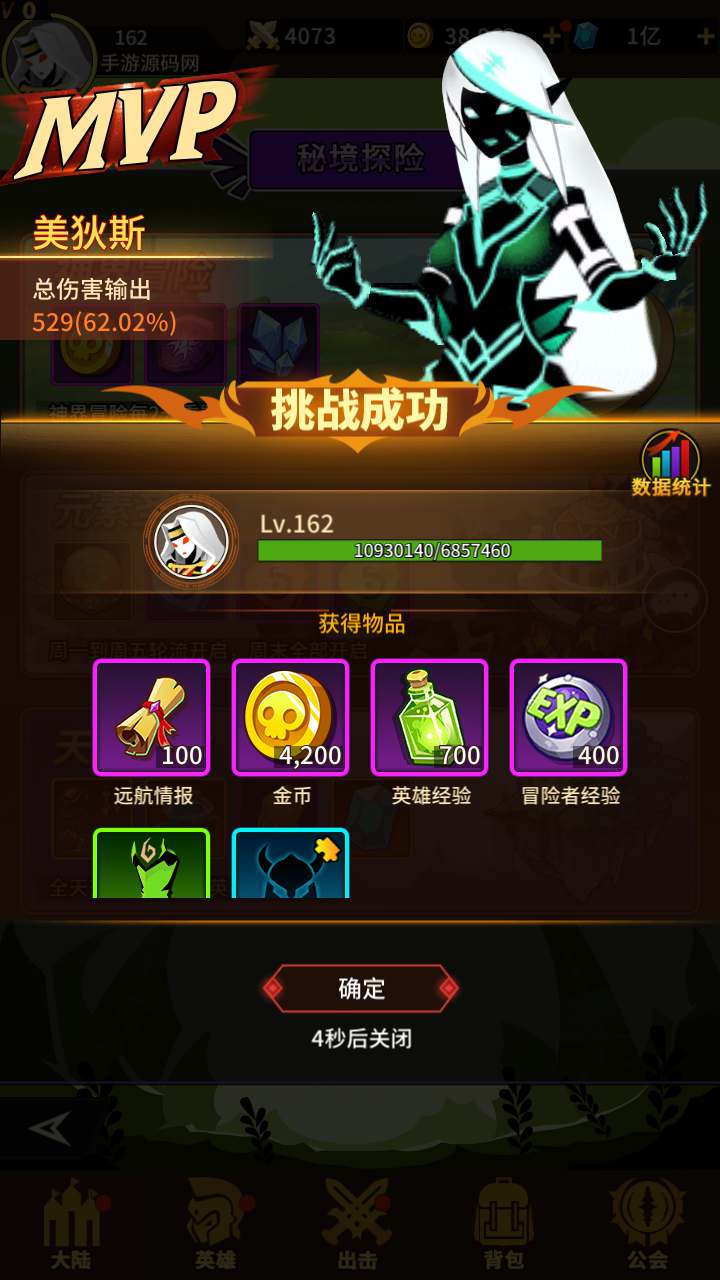Tap the 确定 confirm button
Screen dimensions: 720x1280
[361, 989]
